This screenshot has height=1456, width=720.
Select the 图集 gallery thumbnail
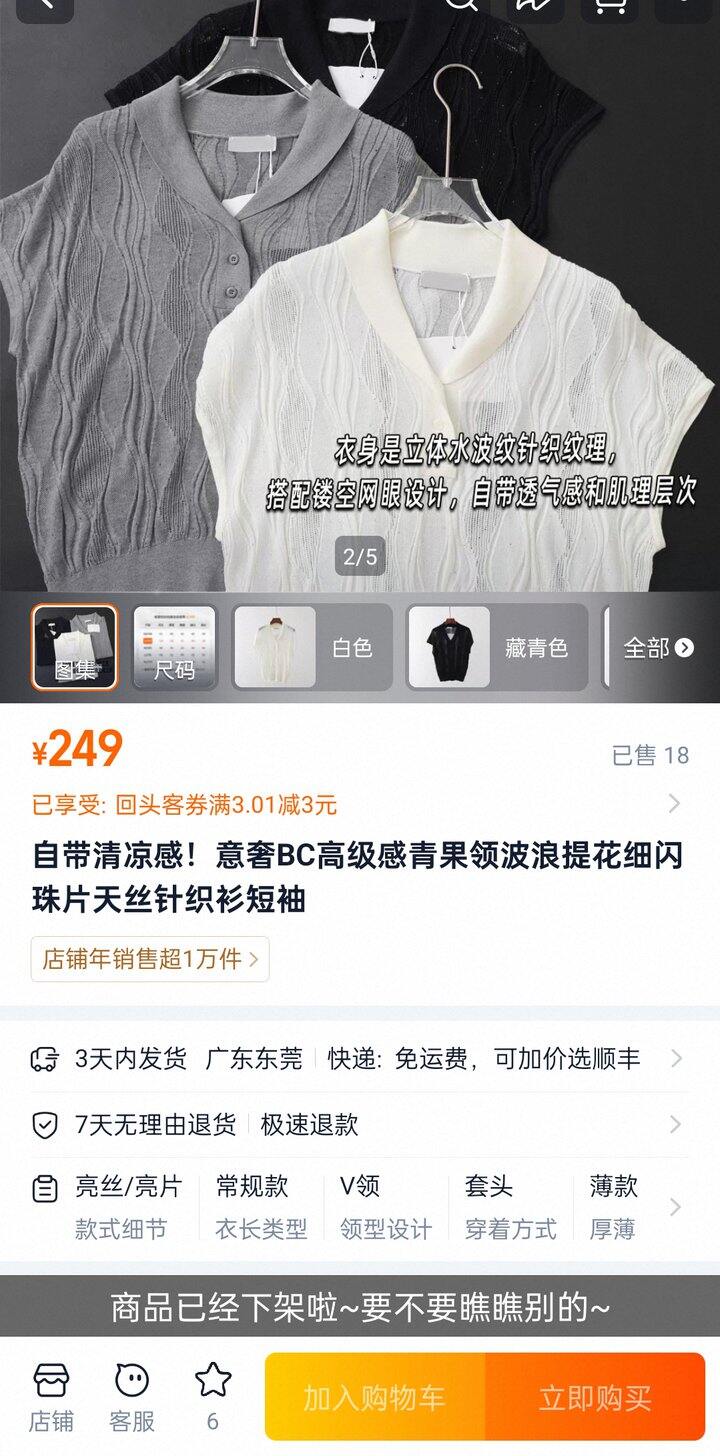point(75,647)
